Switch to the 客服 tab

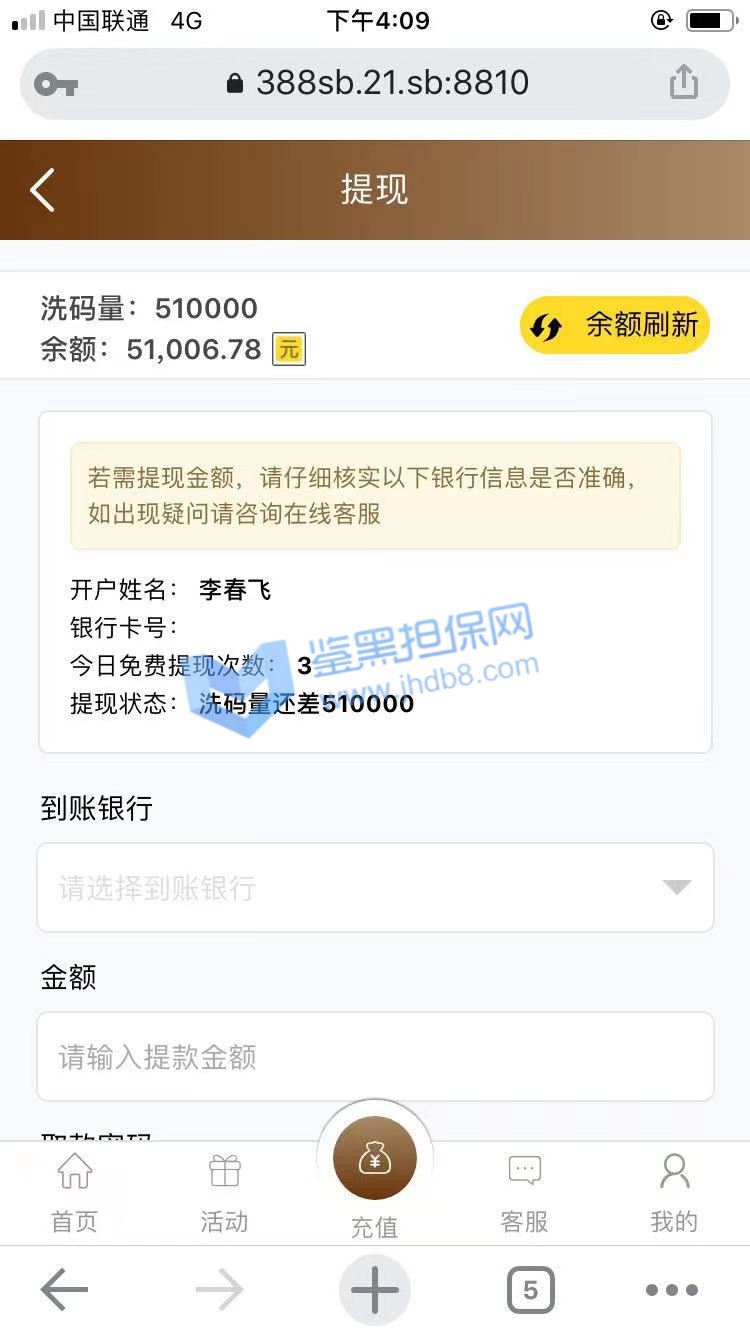(525, 1192)
